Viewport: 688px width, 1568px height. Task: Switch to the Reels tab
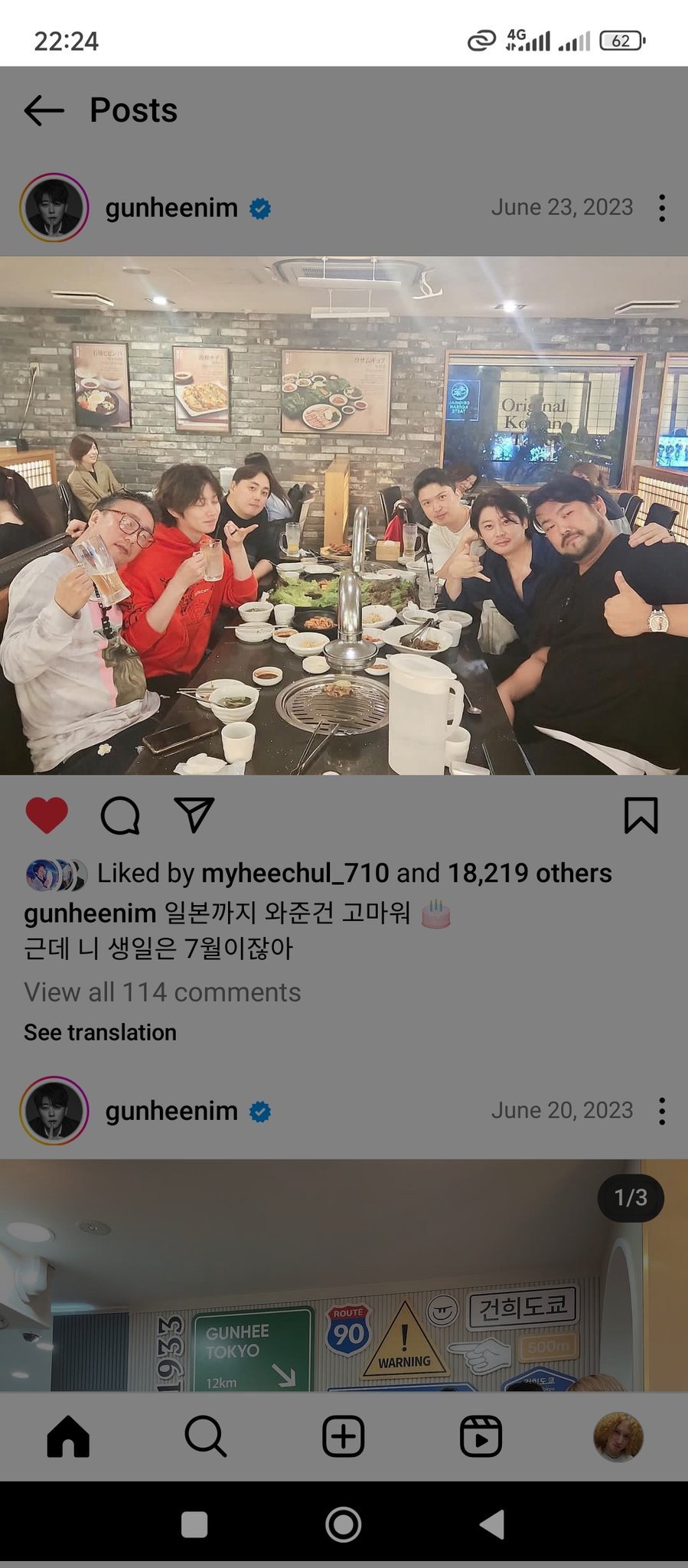481,1436
